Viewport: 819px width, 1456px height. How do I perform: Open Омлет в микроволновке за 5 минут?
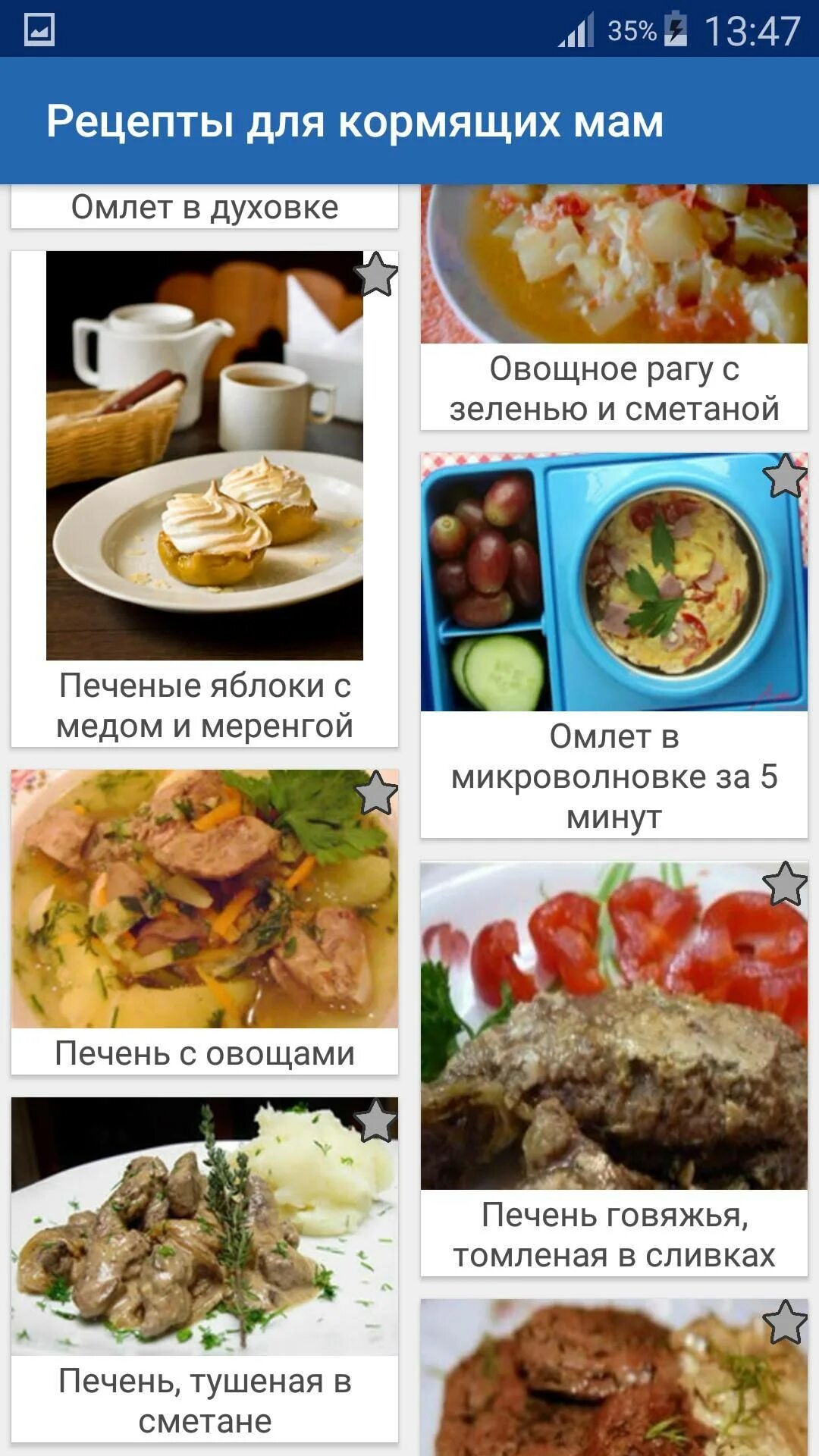point(614,645)
